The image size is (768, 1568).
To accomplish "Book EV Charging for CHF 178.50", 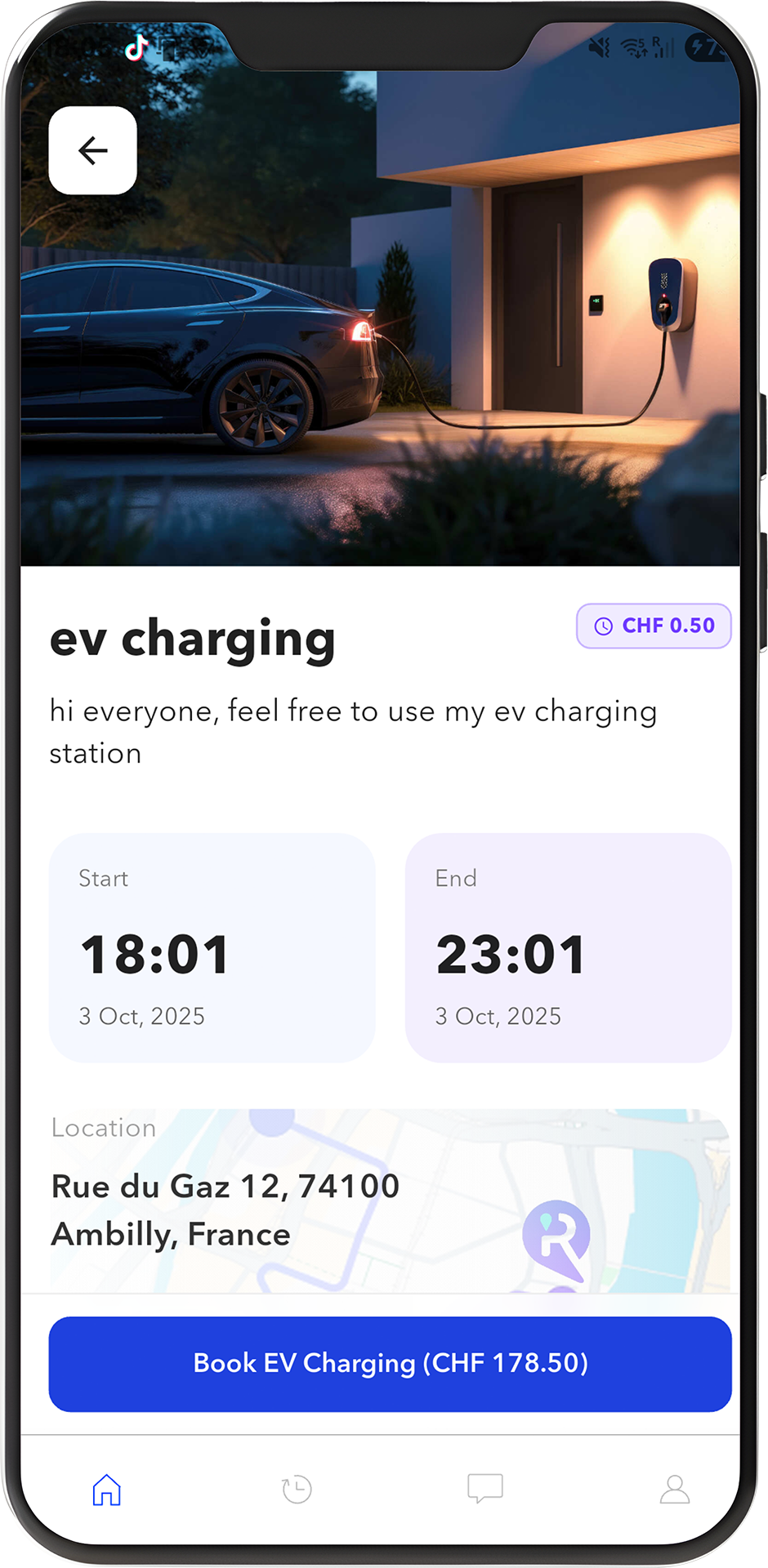I will [390, 1364].
